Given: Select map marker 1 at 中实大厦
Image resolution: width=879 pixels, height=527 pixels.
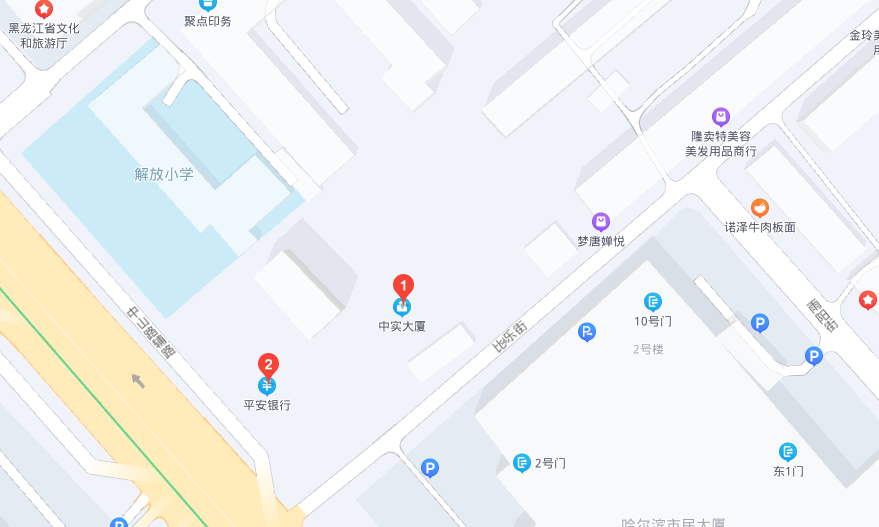Looking at the screenshot, I should coord(403,287).
